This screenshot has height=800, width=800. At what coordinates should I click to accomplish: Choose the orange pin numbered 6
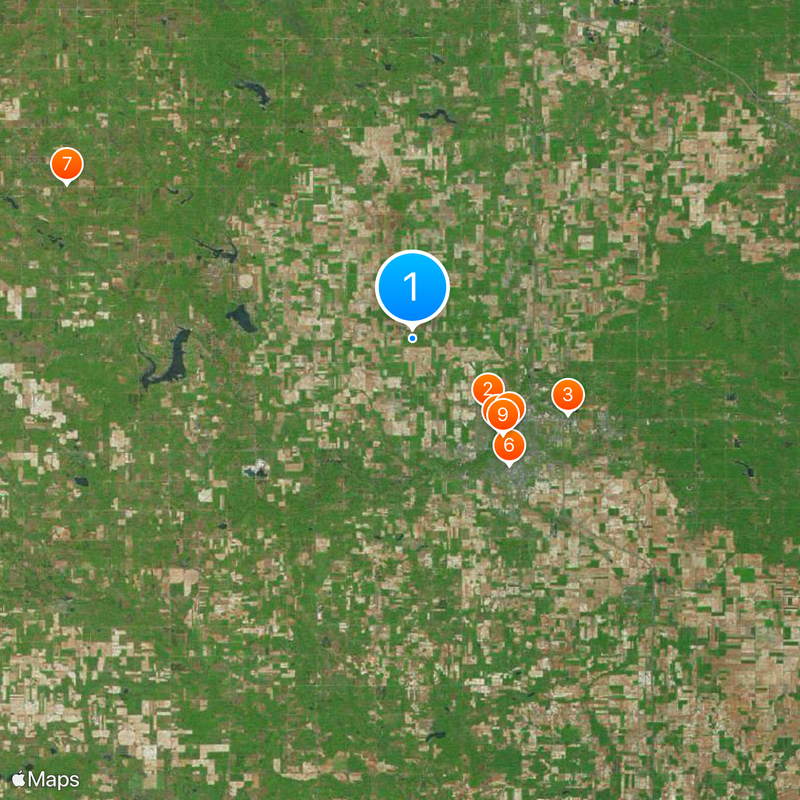point(509,445)
